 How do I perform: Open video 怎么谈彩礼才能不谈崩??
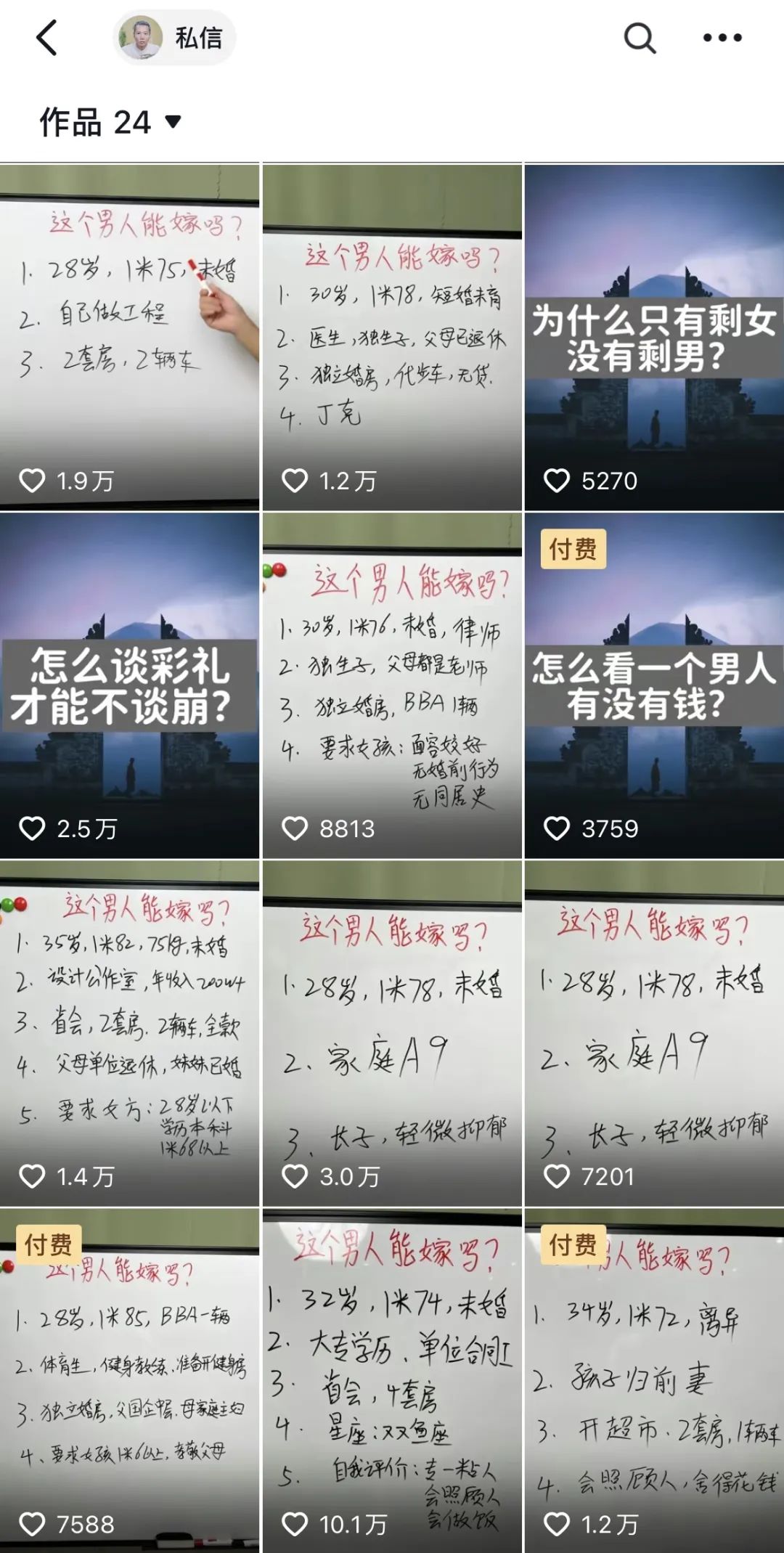(x=129, y=685)
